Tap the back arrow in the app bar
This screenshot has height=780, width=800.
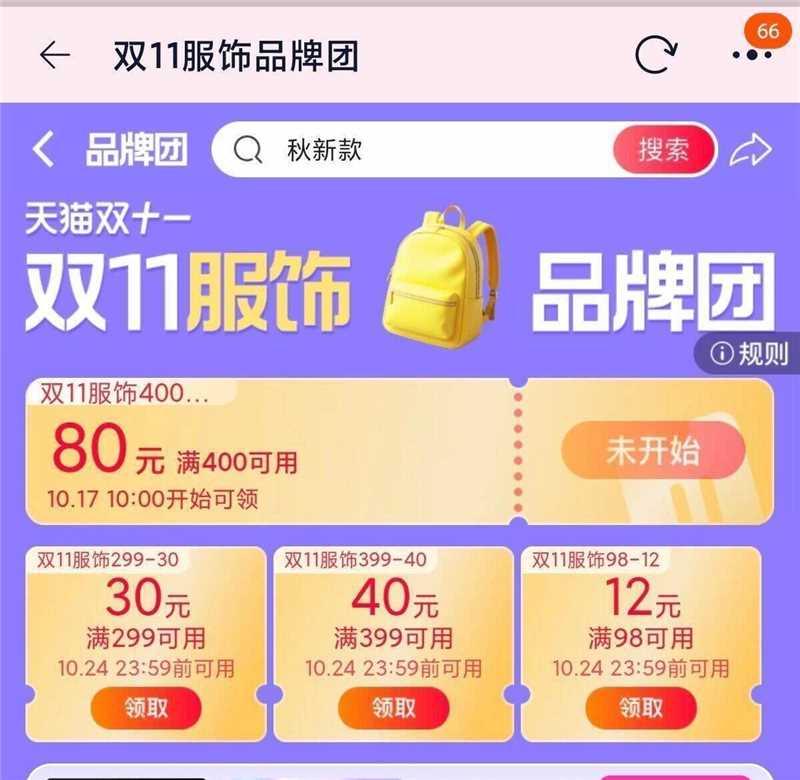[55, 56]
